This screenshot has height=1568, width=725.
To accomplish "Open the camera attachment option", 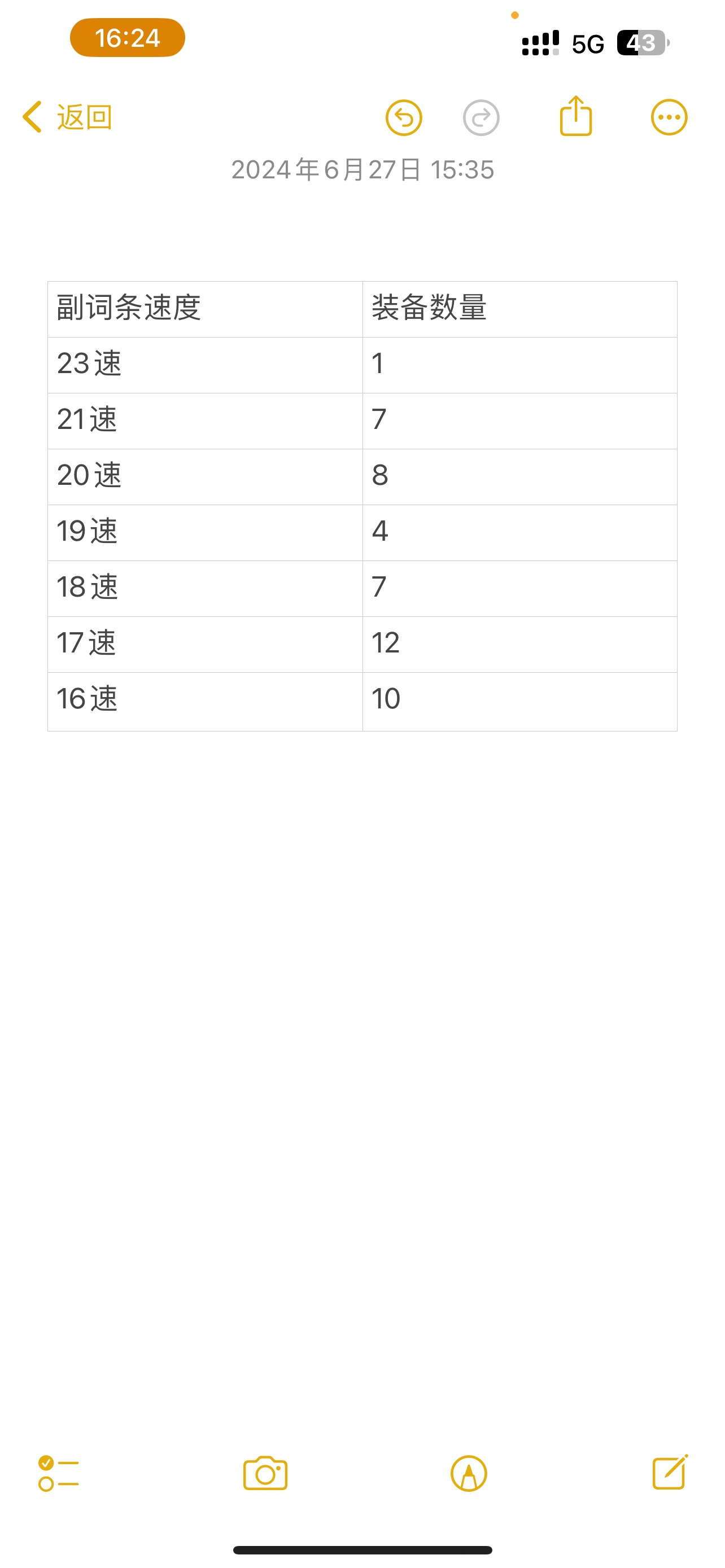I will pyautogui.click(x=265, y=1473).
